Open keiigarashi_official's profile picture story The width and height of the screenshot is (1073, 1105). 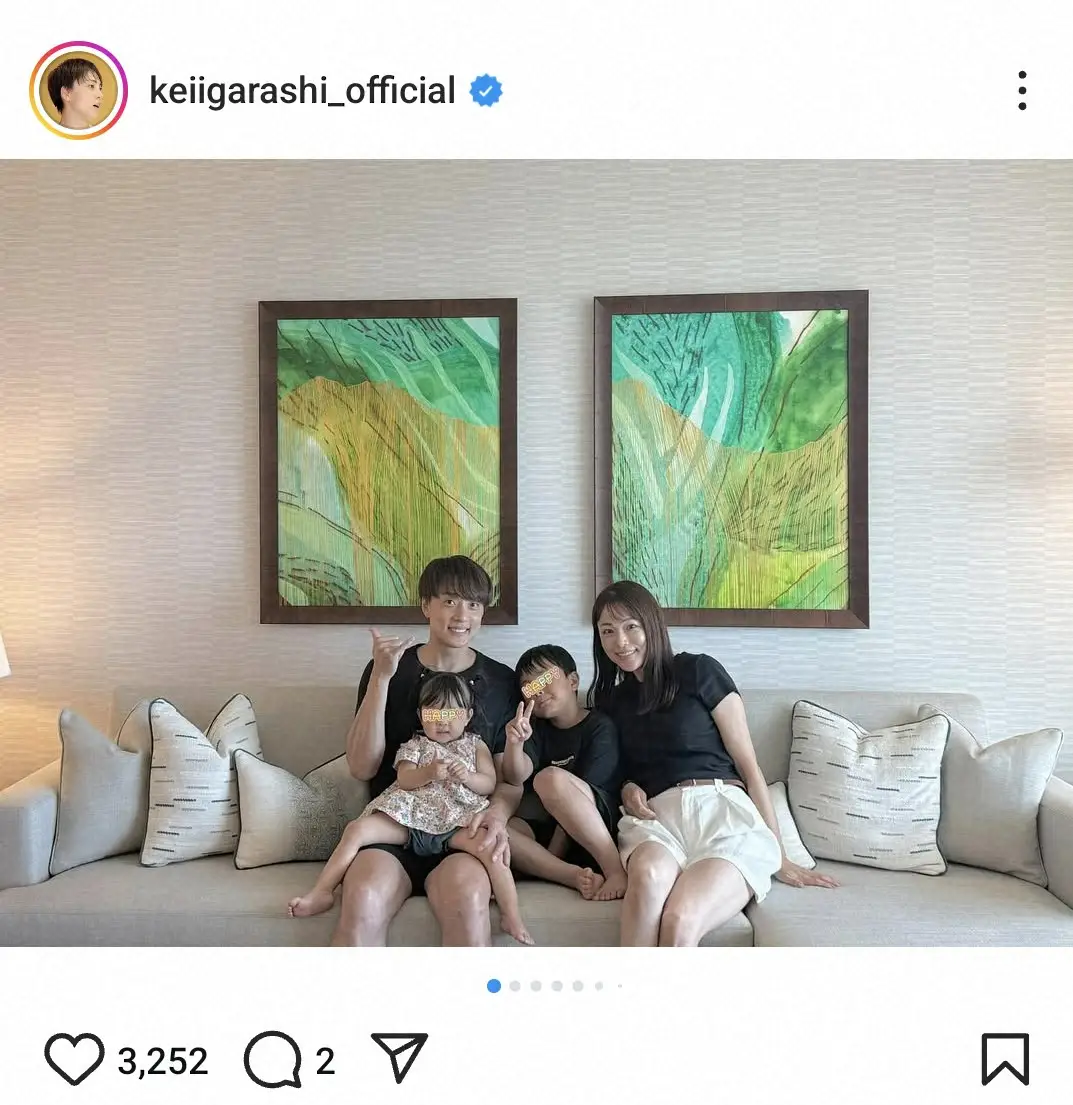(78, 91)
